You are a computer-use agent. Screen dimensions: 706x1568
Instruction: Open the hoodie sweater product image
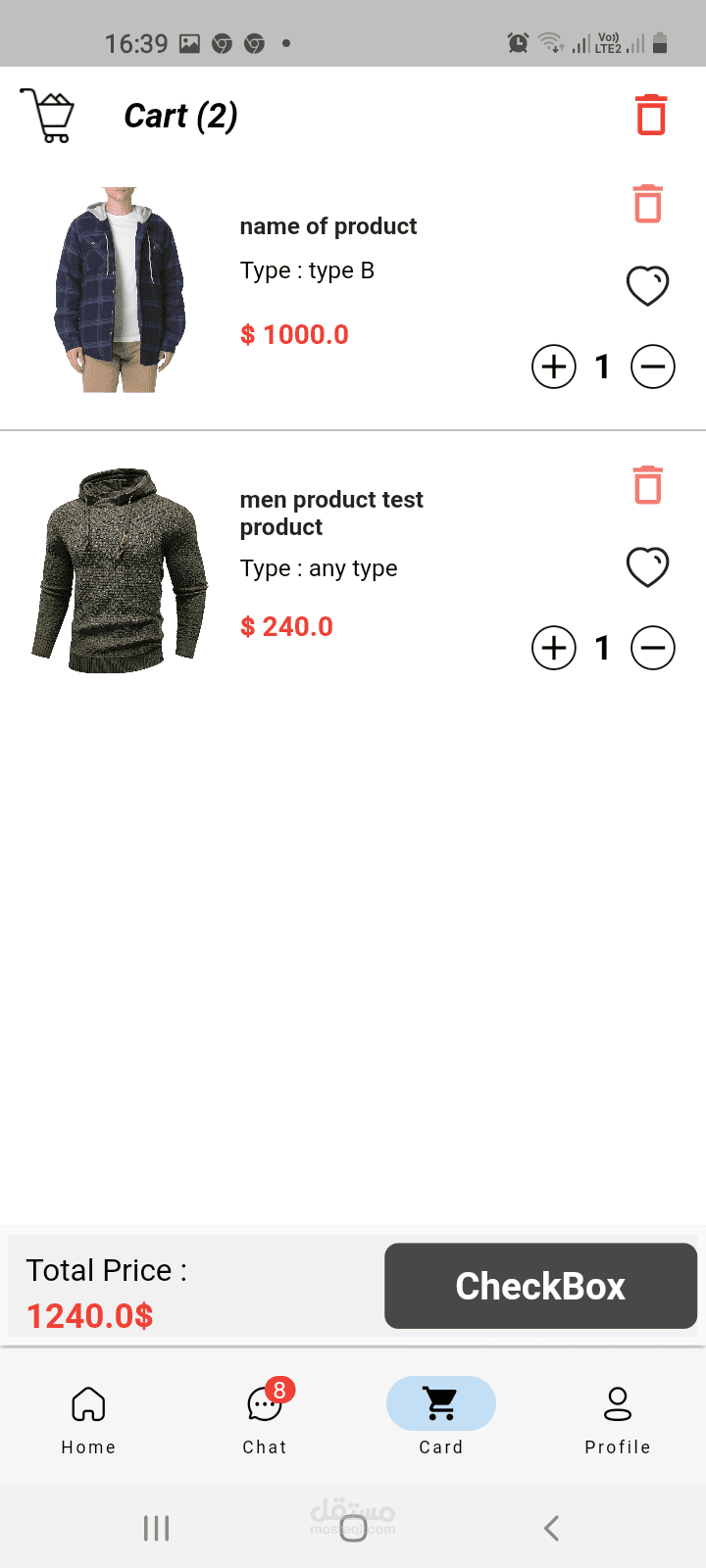tap(120, 570)
